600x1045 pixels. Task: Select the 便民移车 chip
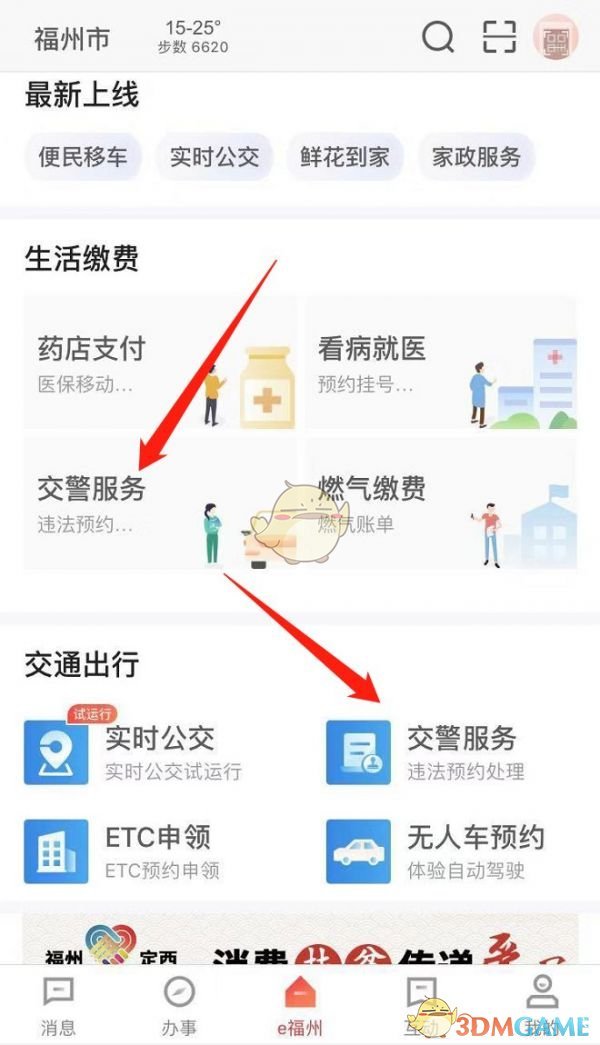point(83,157)
